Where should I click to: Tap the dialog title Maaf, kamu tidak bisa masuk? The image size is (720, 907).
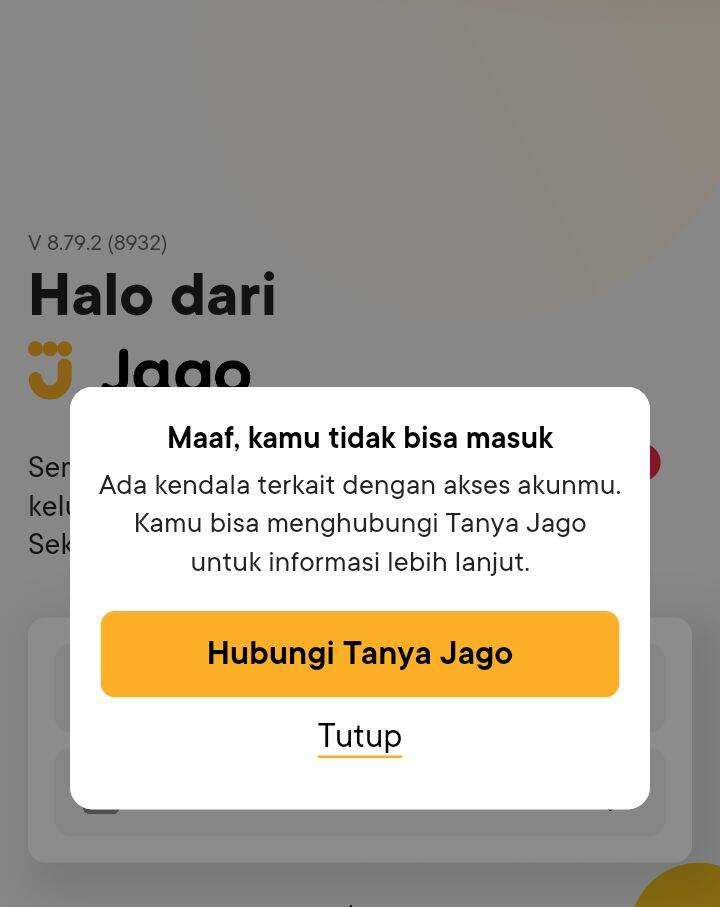coord(359,437)
